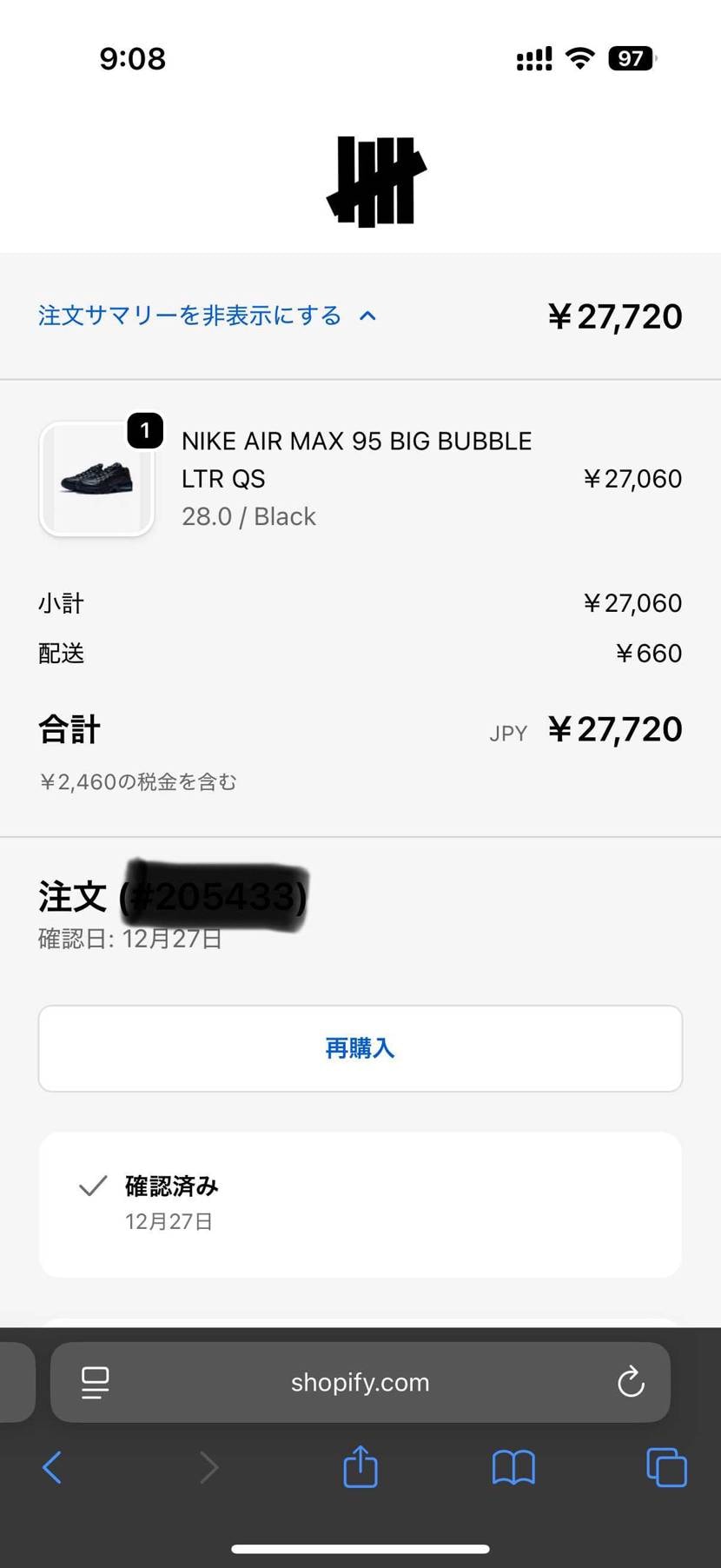Expand the 確認済み status card

(360, 1204)
